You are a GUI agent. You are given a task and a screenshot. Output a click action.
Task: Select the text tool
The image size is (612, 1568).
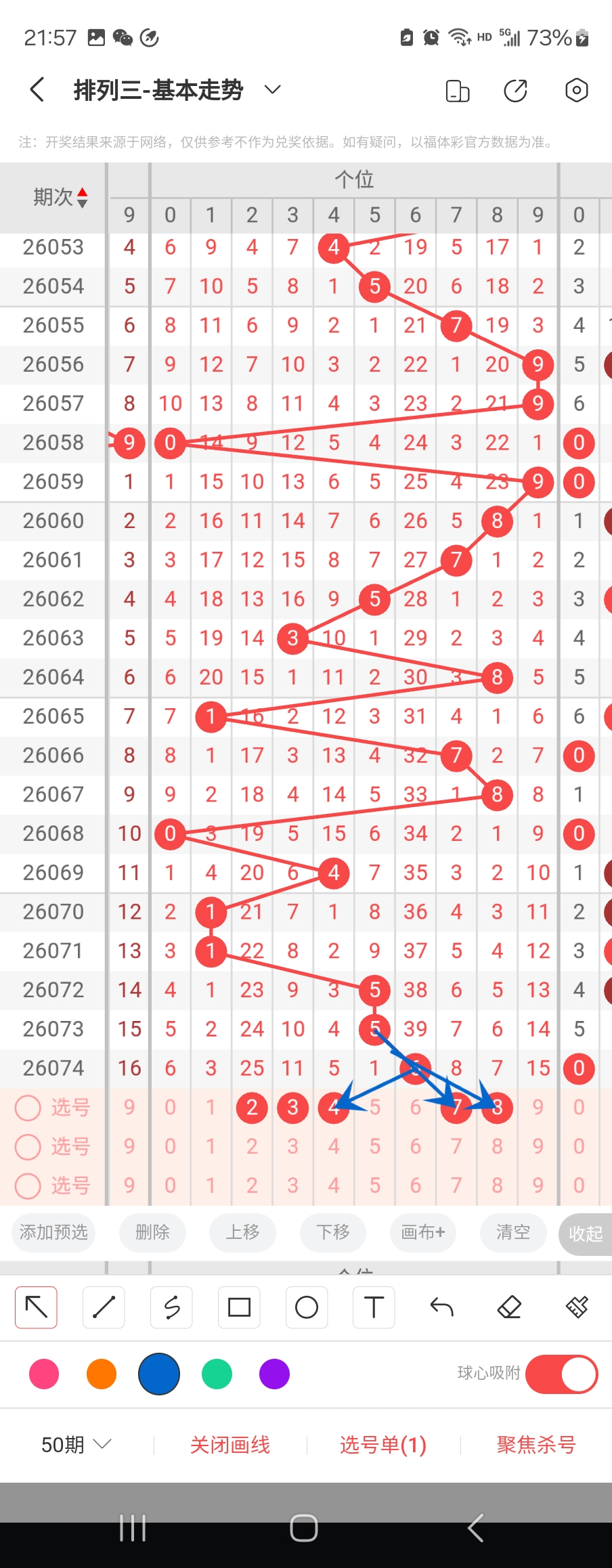coord(374,1307)
